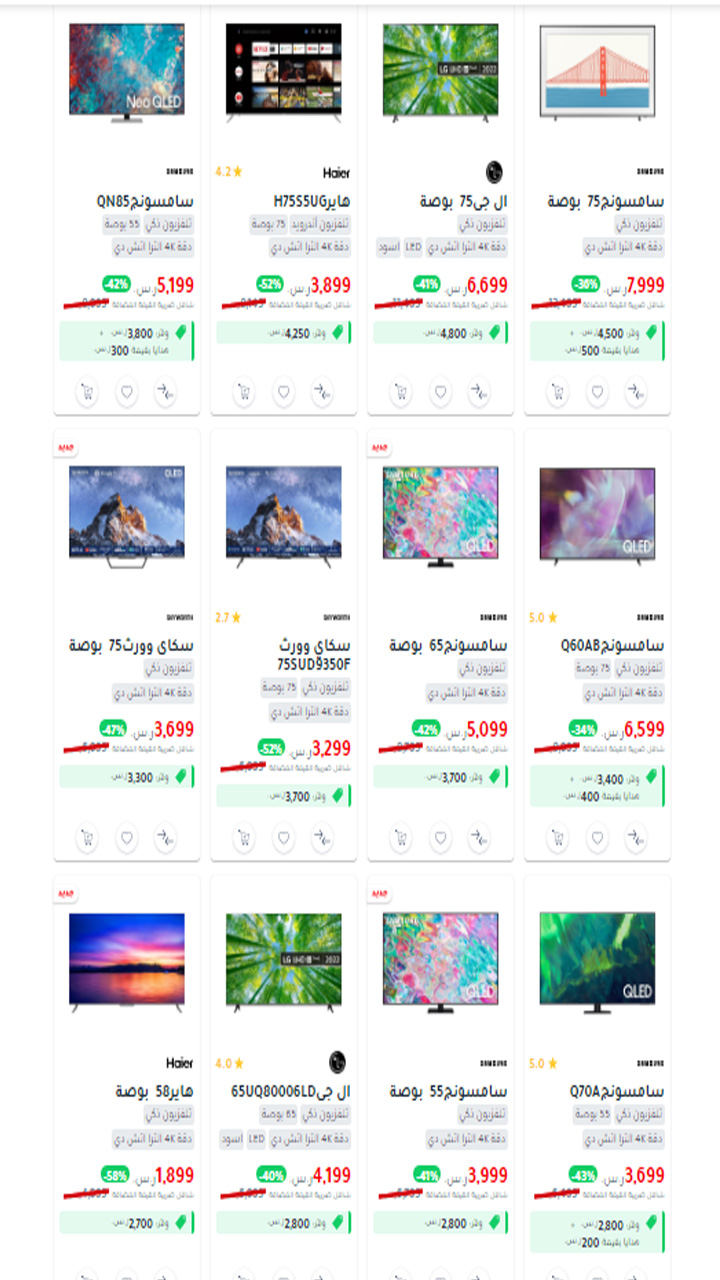Add Samsung 75 inch priced 7,999 to cart
The image size is (720, 1280).
(x=558, y=393)
